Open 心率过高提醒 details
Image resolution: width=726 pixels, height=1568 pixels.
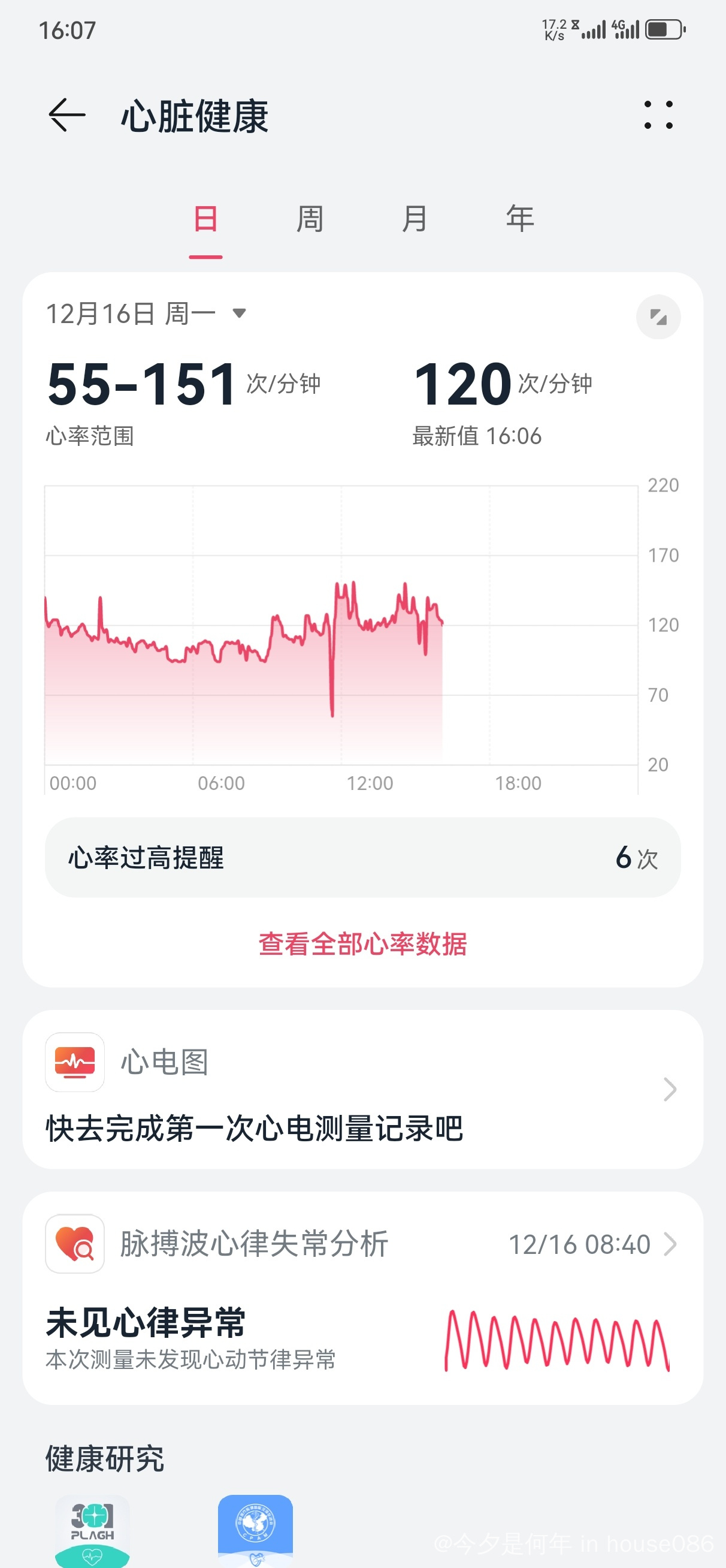click(x=362, y=857)
